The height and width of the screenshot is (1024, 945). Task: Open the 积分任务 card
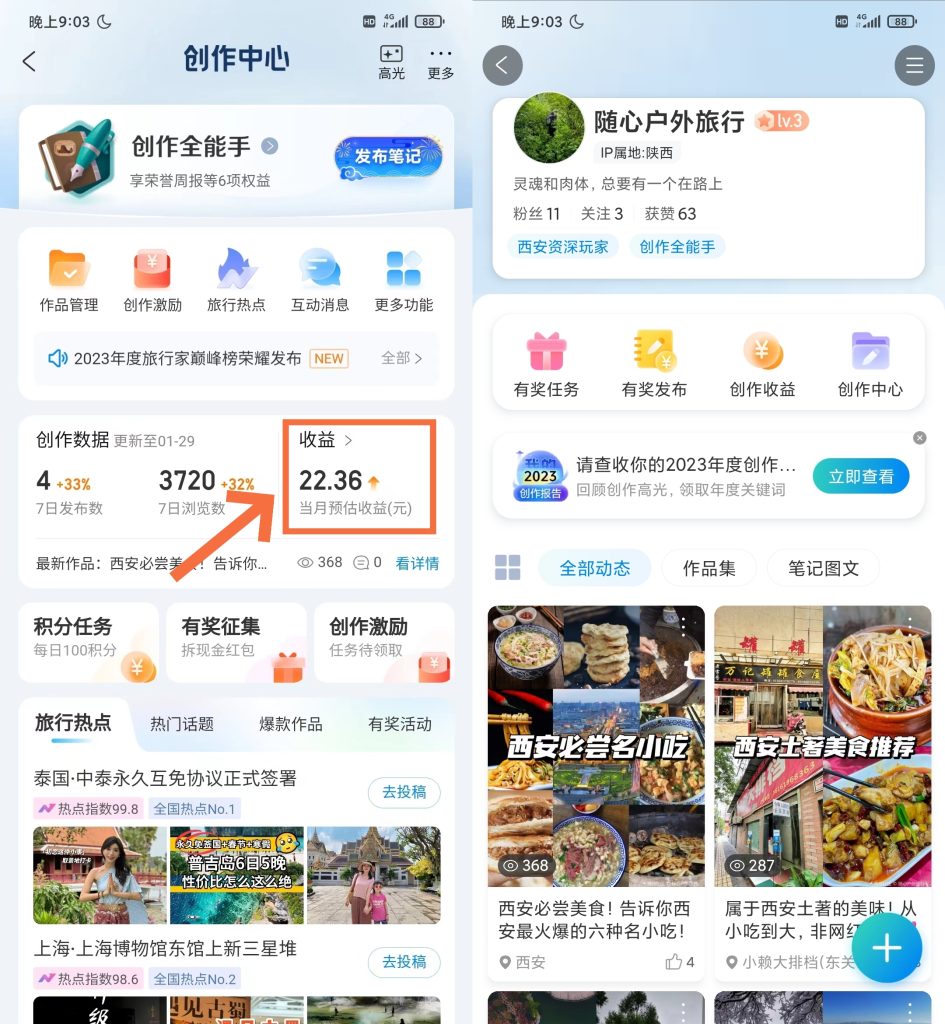88,641
